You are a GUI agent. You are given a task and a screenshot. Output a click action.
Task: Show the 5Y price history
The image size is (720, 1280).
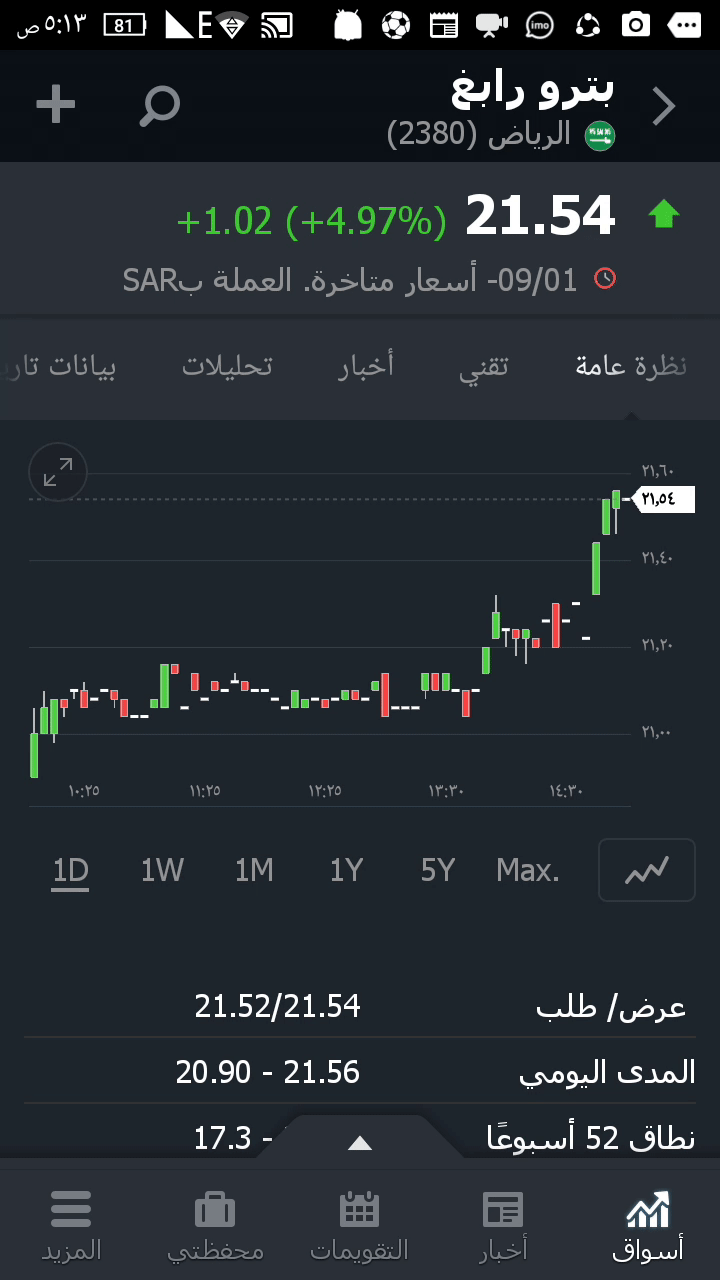coord(438,871)
